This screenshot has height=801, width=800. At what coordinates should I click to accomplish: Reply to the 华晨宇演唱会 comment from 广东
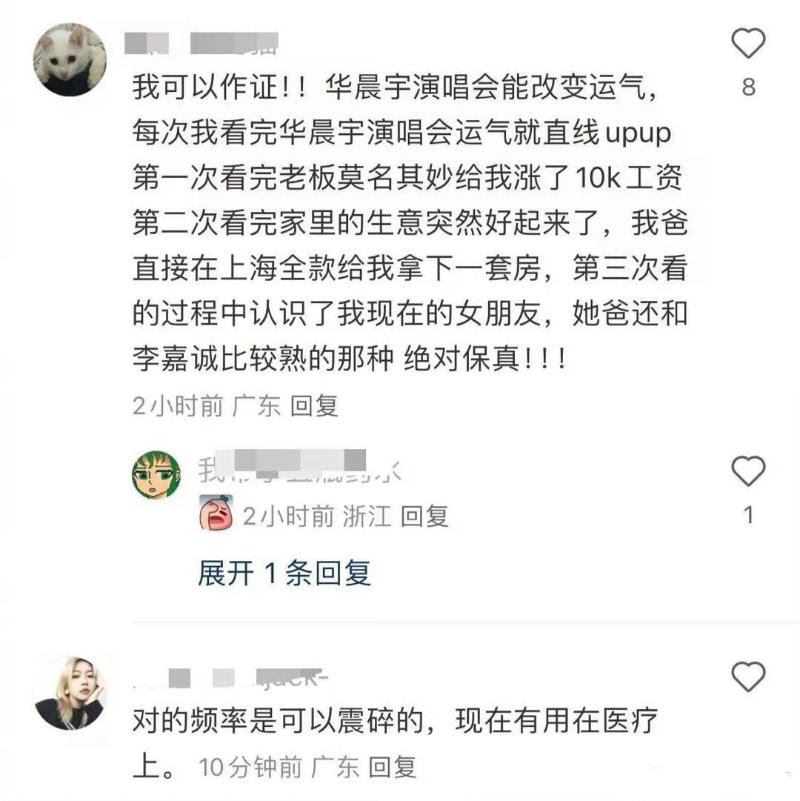314,405
